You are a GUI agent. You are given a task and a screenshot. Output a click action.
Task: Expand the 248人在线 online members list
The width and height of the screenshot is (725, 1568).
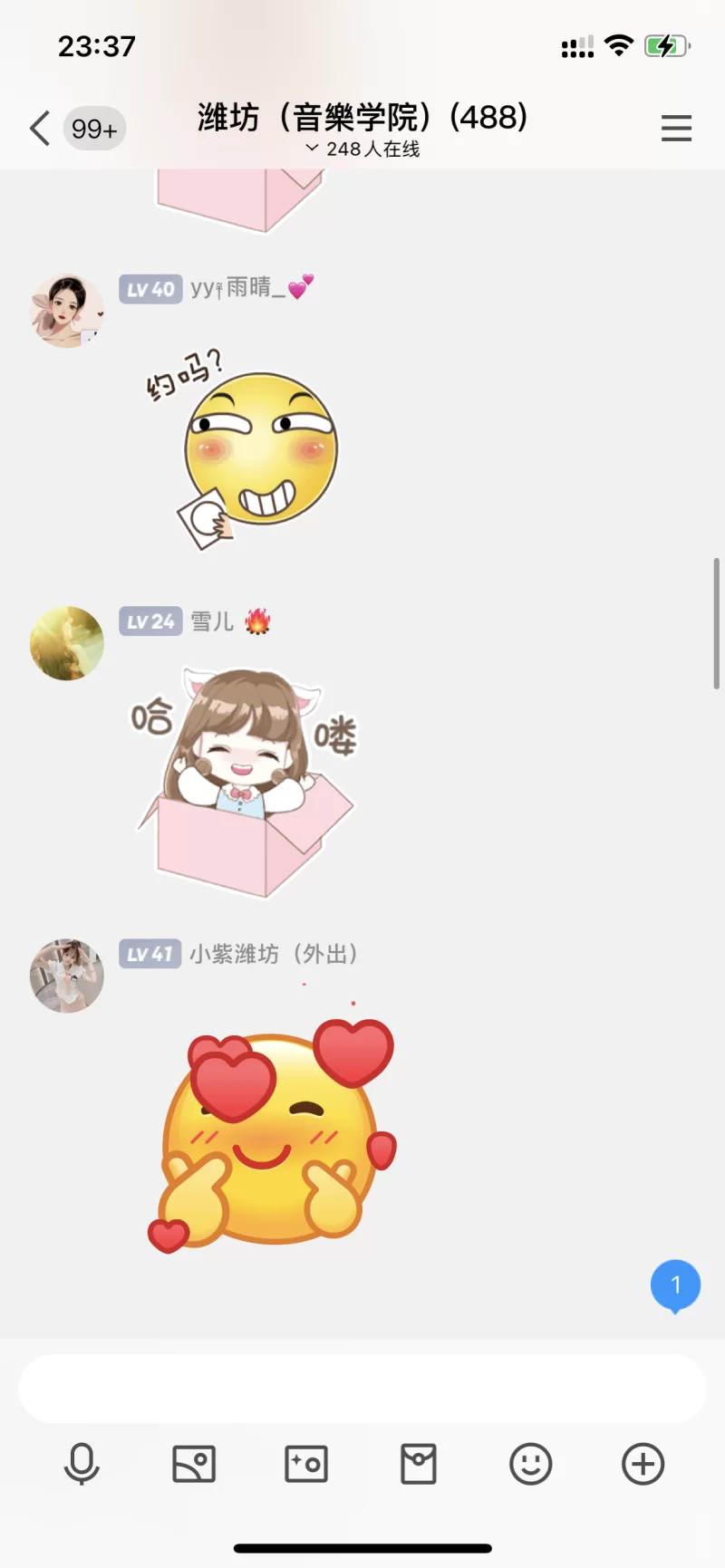click(x=362, y=149)
